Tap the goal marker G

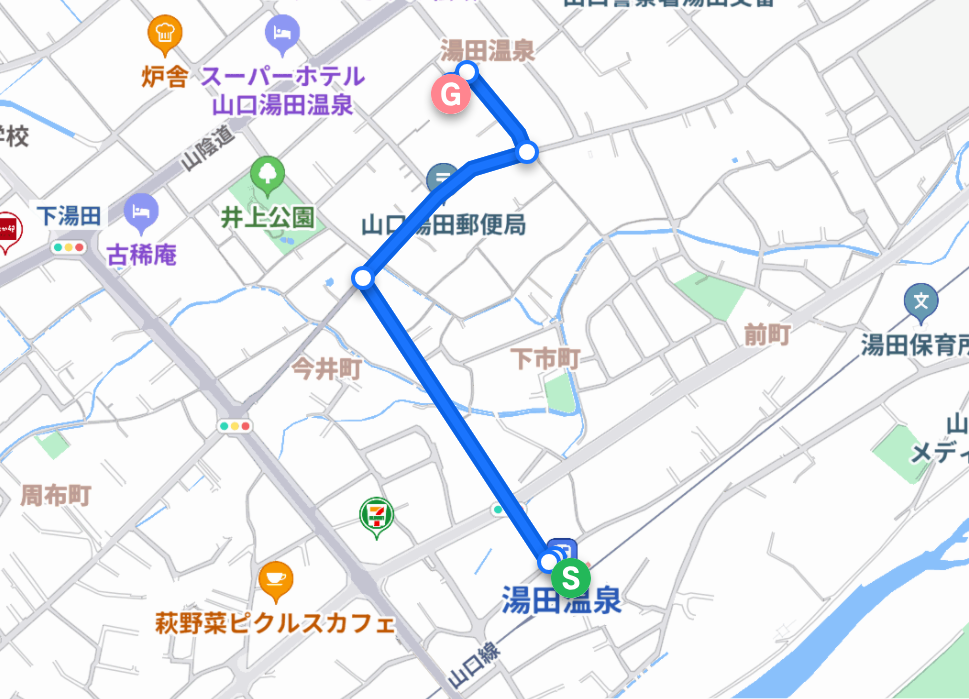tap(451, 95)
